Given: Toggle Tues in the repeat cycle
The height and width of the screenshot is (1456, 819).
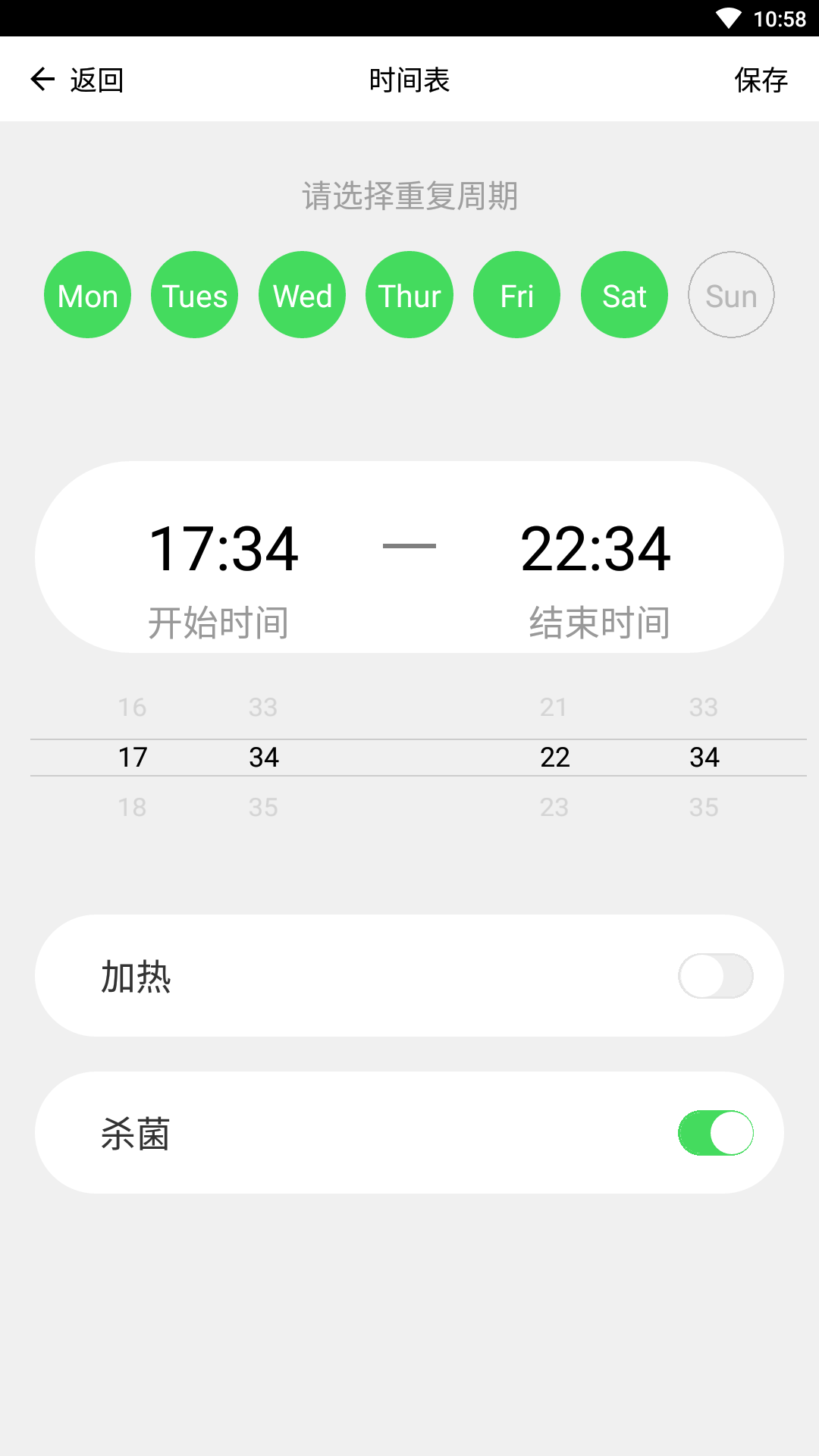Looking at the screenshot, I should tap(194, 294).
